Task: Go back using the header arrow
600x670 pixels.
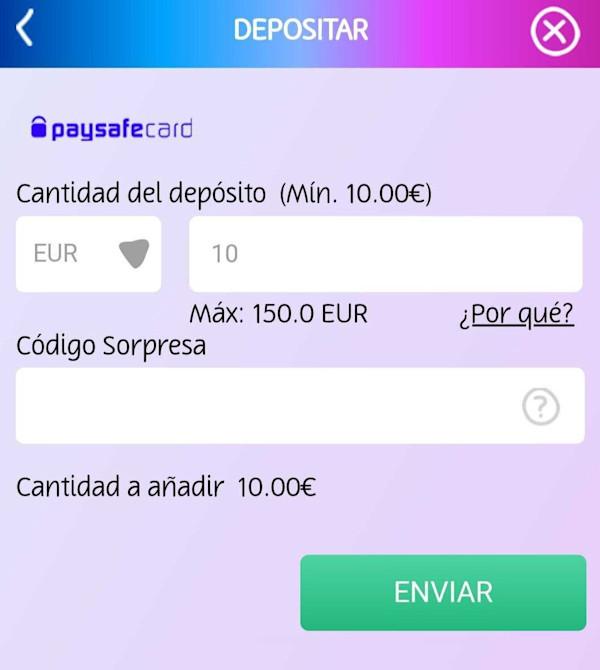Action: [26, 30]
